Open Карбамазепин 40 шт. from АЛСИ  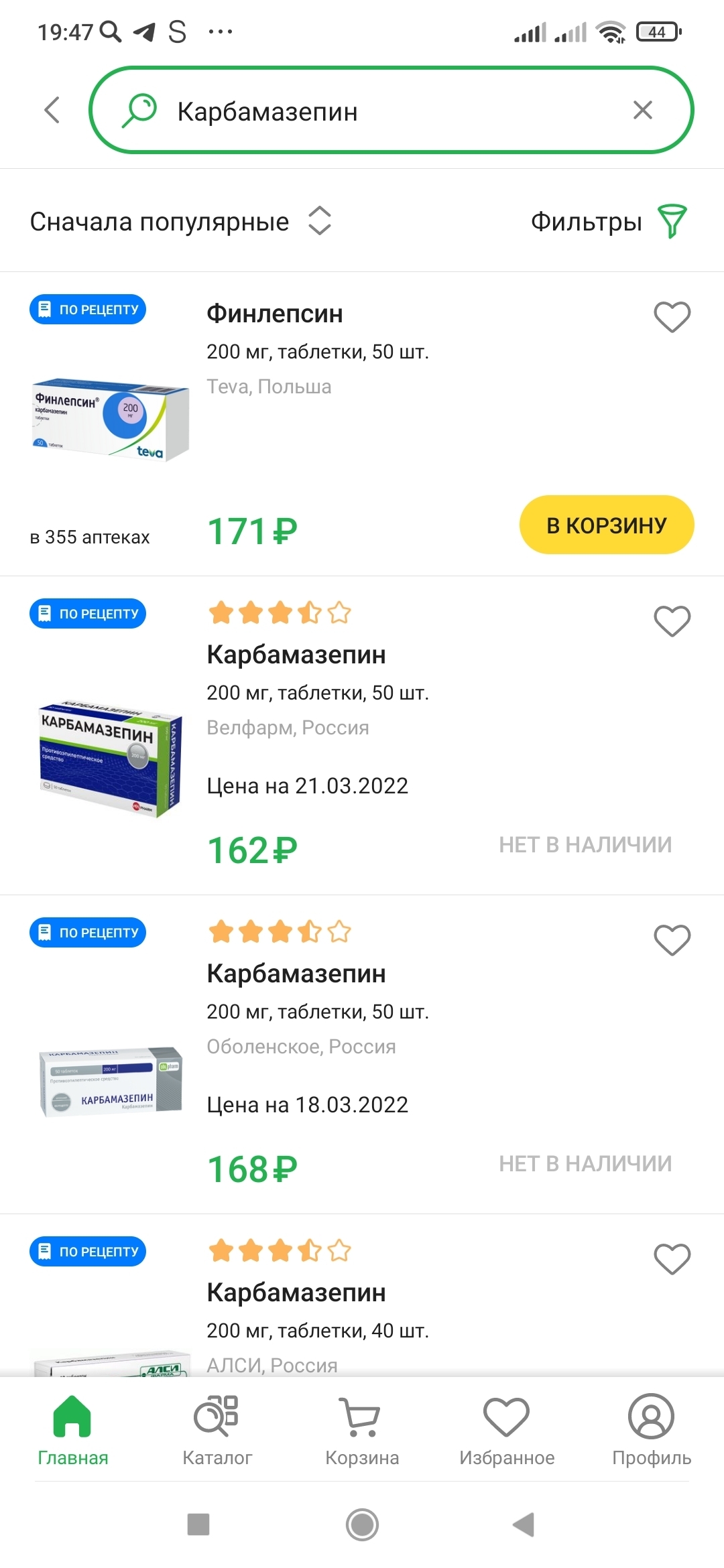296,1293
